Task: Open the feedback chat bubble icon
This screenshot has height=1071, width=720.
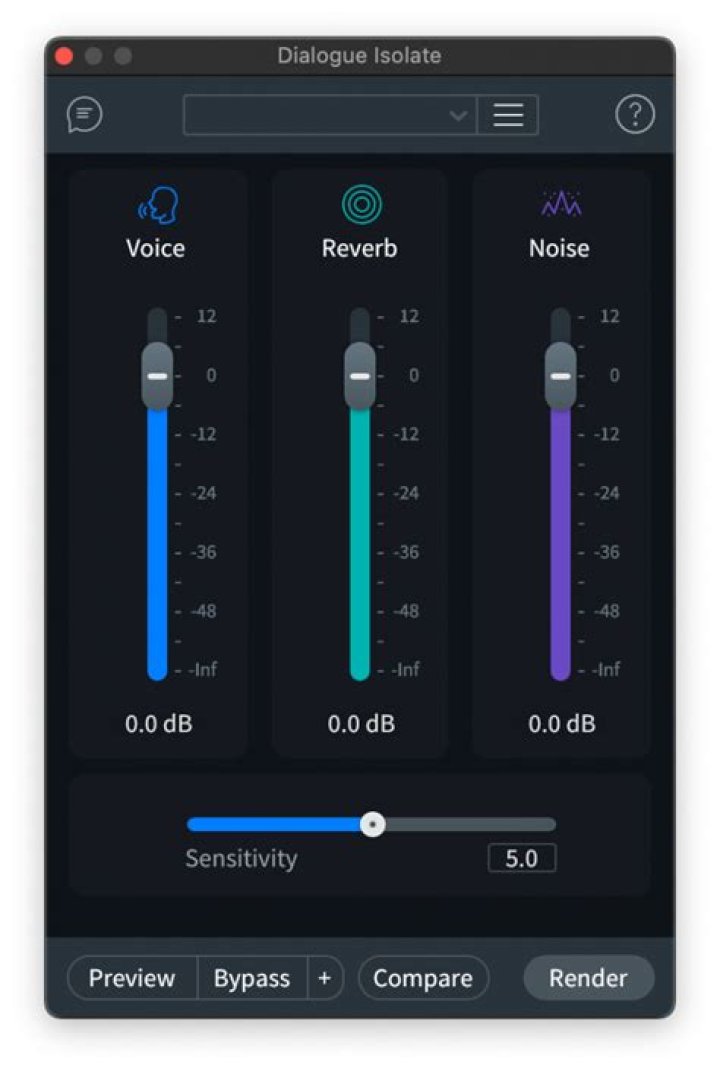Action: [85, 115]
